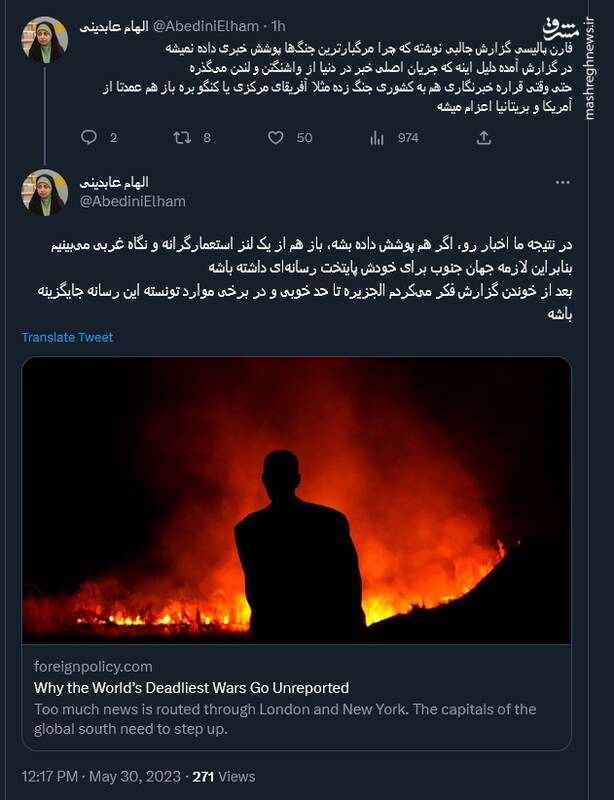Open profile avatar on the first tweet
This screenshot has height=800, width=614.
click(46, 40)
